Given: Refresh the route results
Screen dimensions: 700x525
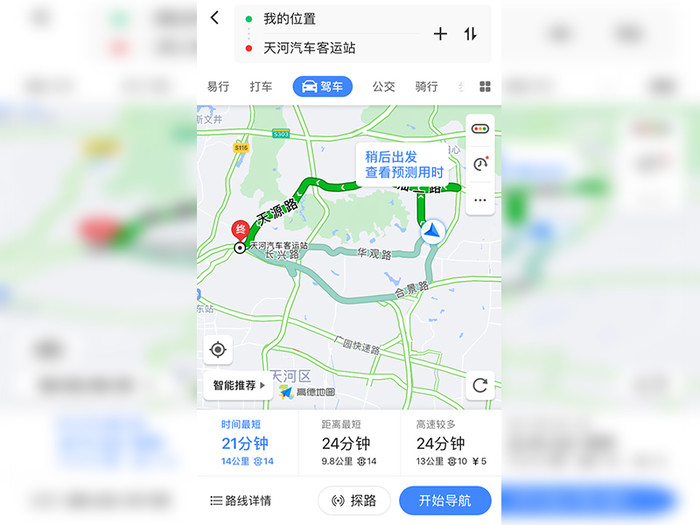Looking at the screenshot, I should click(x=480, y=385).
